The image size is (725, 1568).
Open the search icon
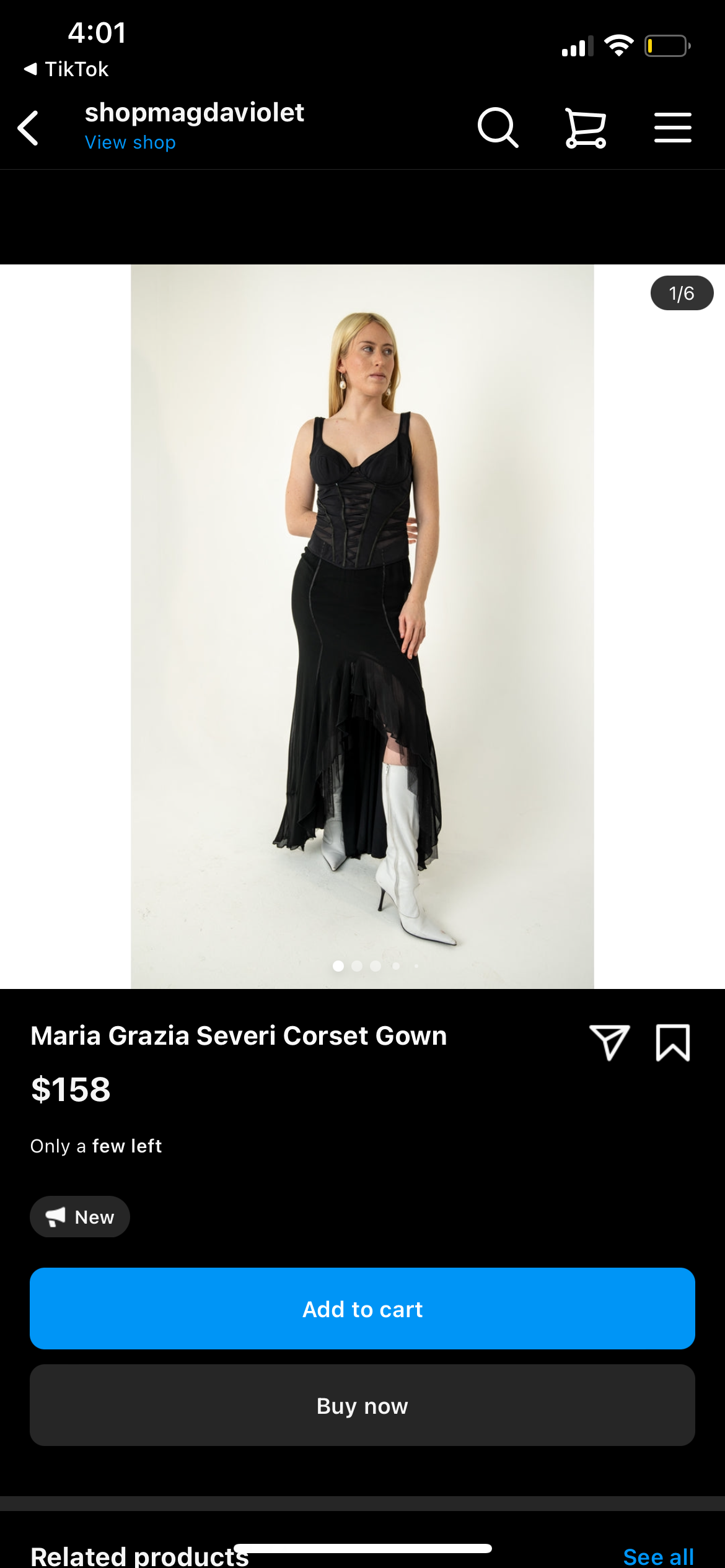pyautogui.click(x=498, y=128)
